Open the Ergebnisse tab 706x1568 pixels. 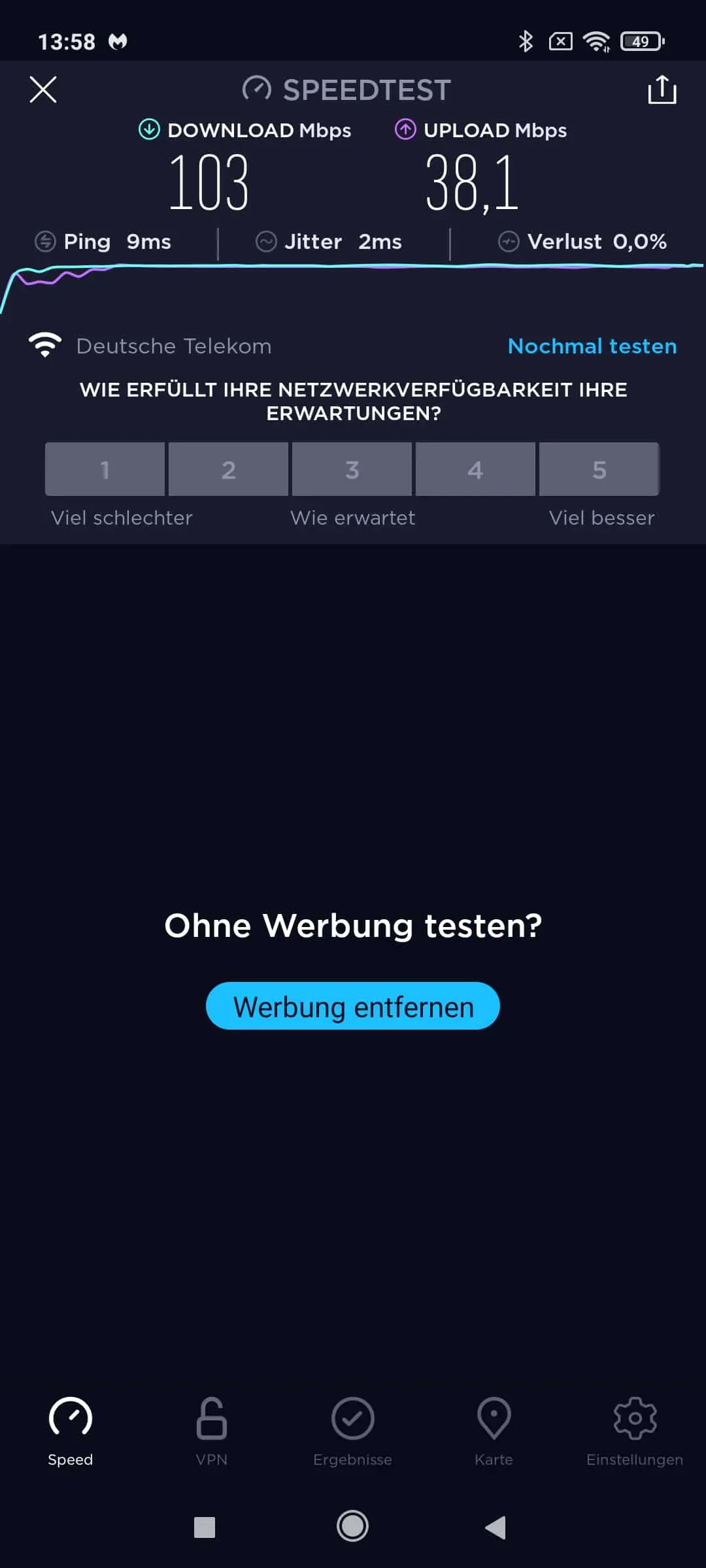[x=352, y=1432]
